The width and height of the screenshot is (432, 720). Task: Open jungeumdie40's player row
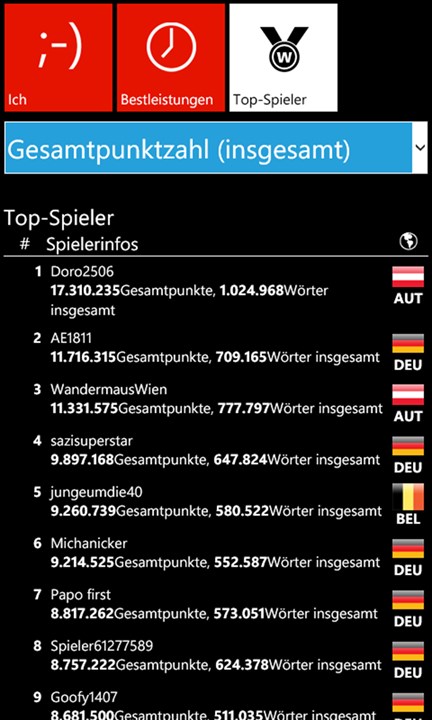click(216, 506)
